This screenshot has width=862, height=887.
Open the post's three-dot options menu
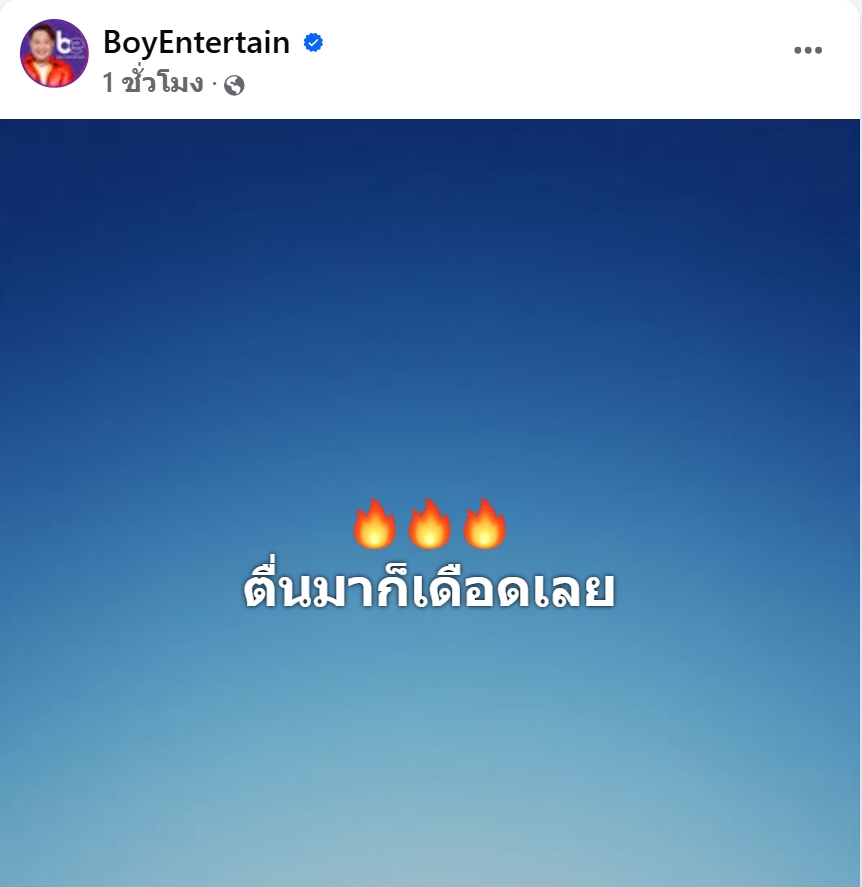point(807,51)
